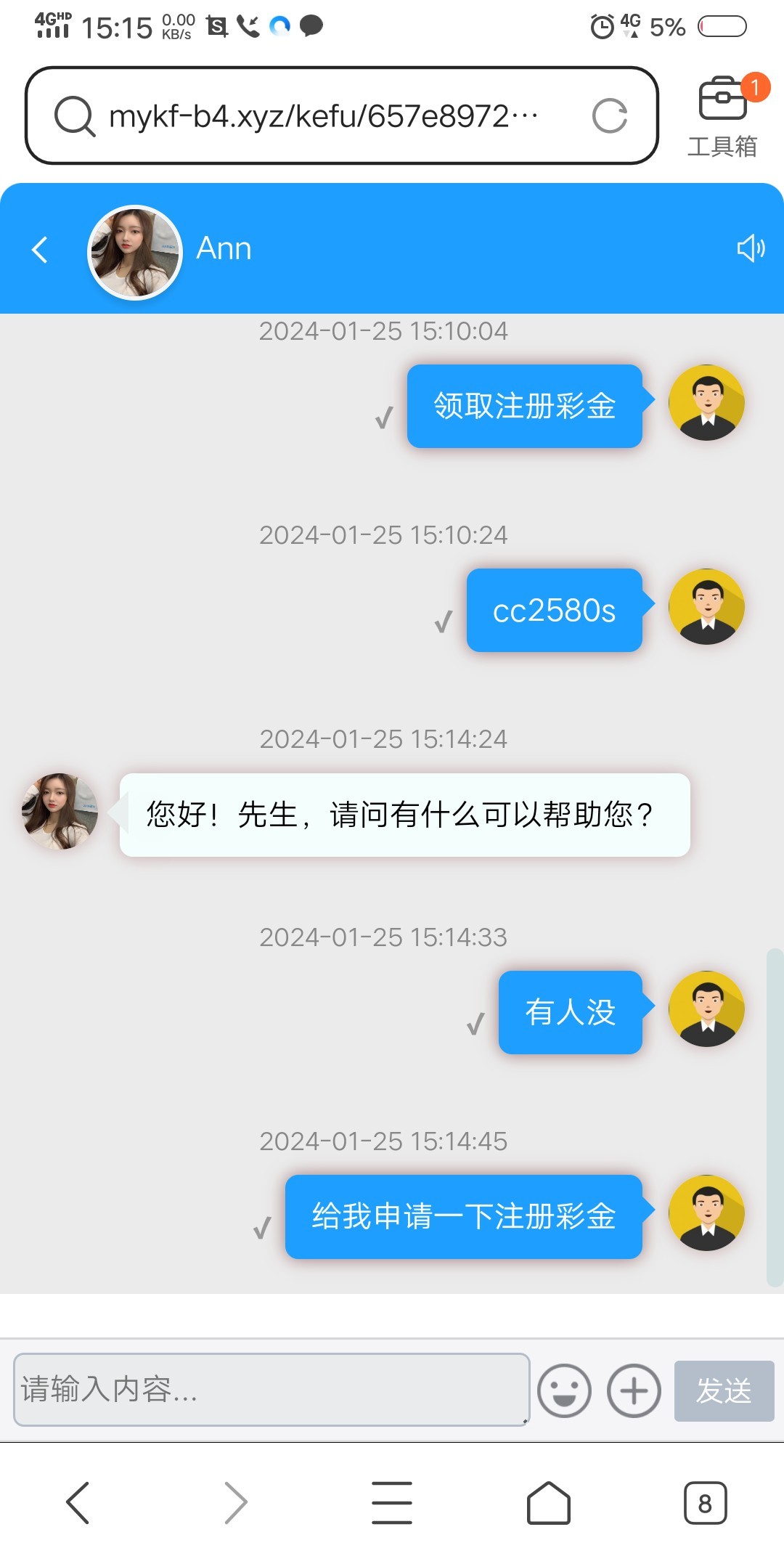The width and height of the screenshot is (784, 1564).
Task: Open the 工具箱 toolbox
Action: pos(722,116)
